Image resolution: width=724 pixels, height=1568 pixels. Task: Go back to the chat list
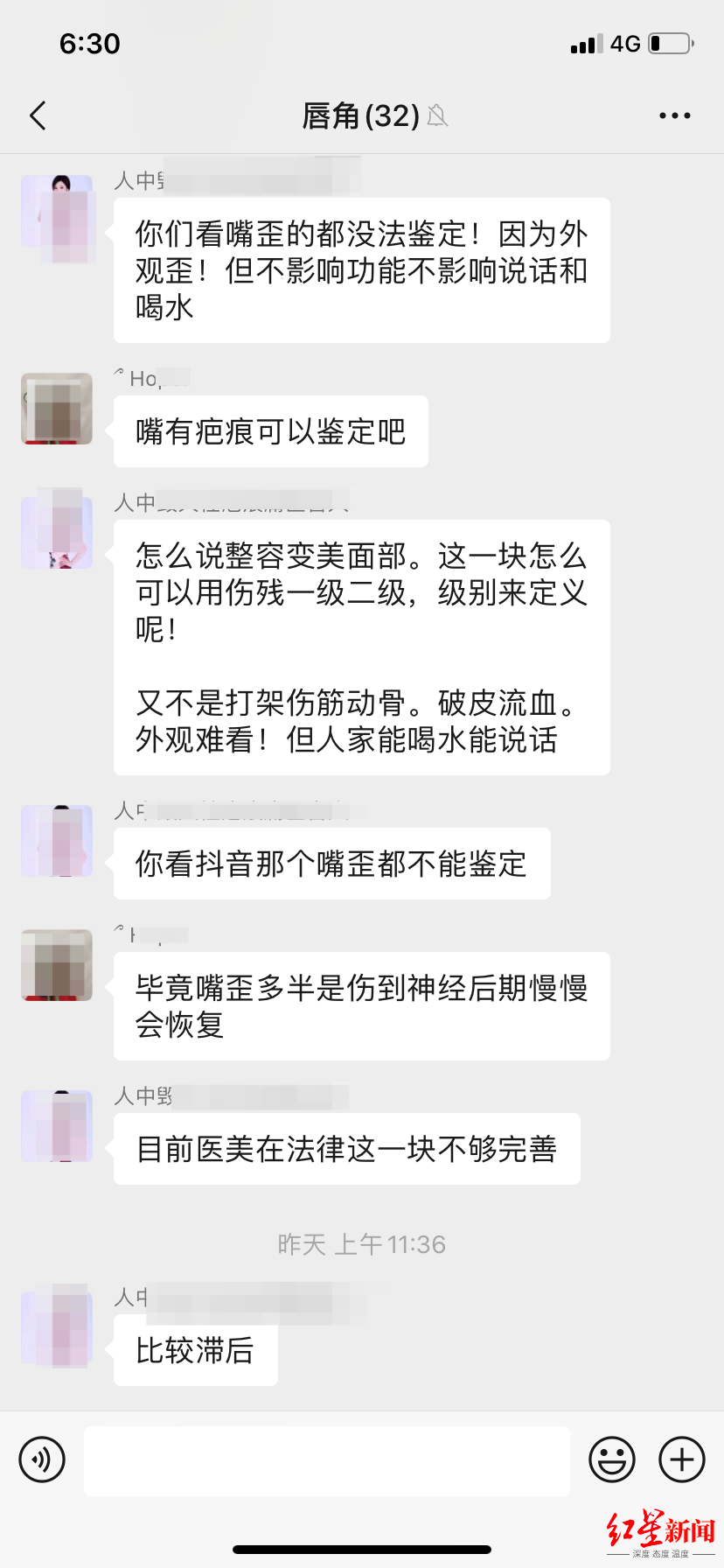coord(38,115)
